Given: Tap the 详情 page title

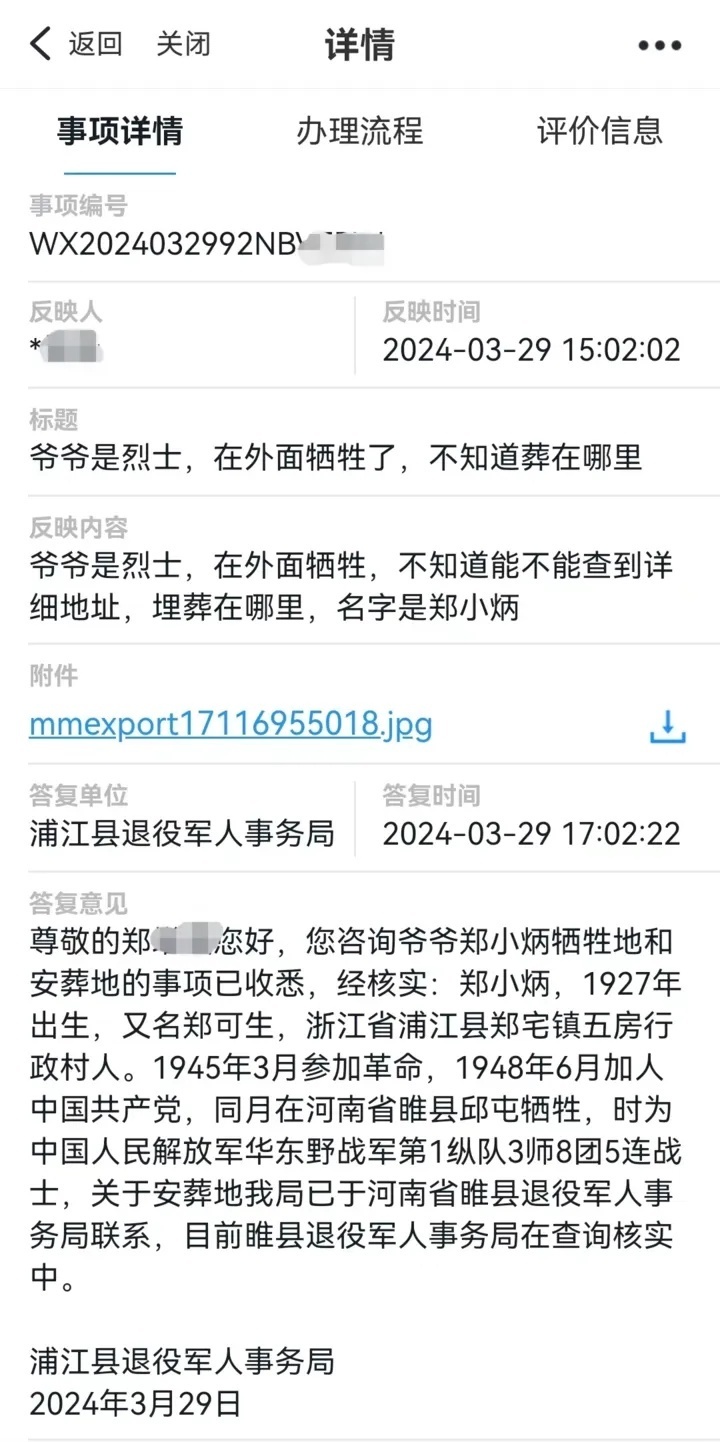Looking at the screenshot, I should [360, 44].
